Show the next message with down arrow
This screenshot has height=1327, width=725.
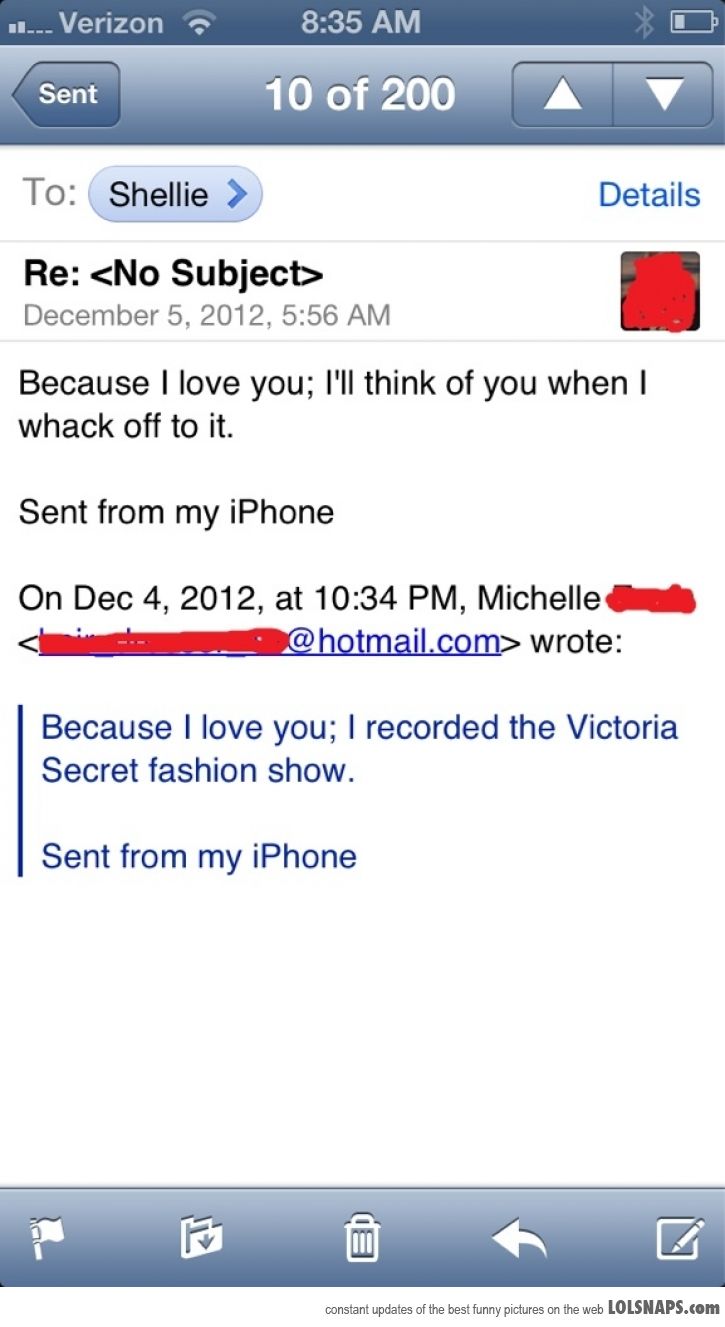pyautogui.click(x=663, y=95)
